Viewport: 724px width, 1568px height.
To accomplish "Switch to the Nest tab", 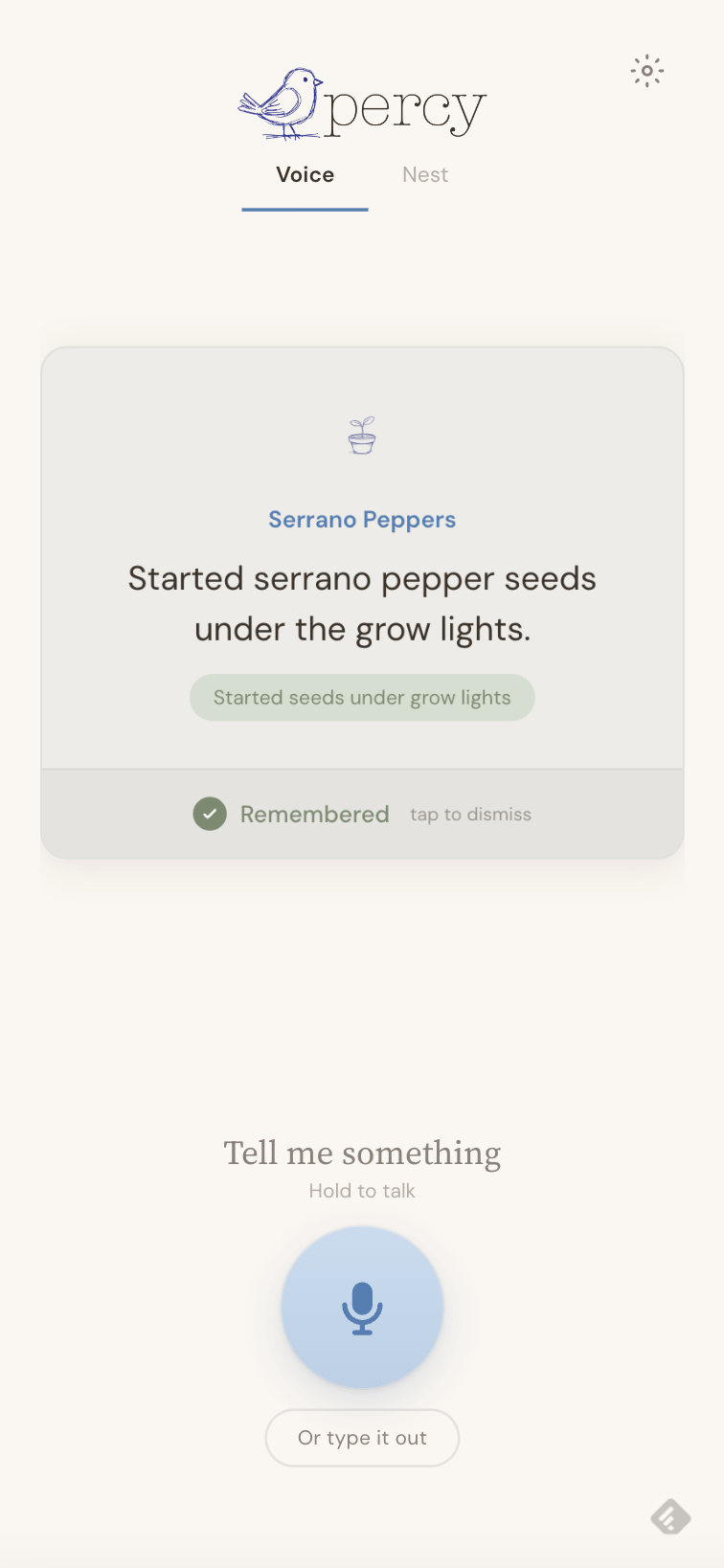I will click(x=425, y=175).
